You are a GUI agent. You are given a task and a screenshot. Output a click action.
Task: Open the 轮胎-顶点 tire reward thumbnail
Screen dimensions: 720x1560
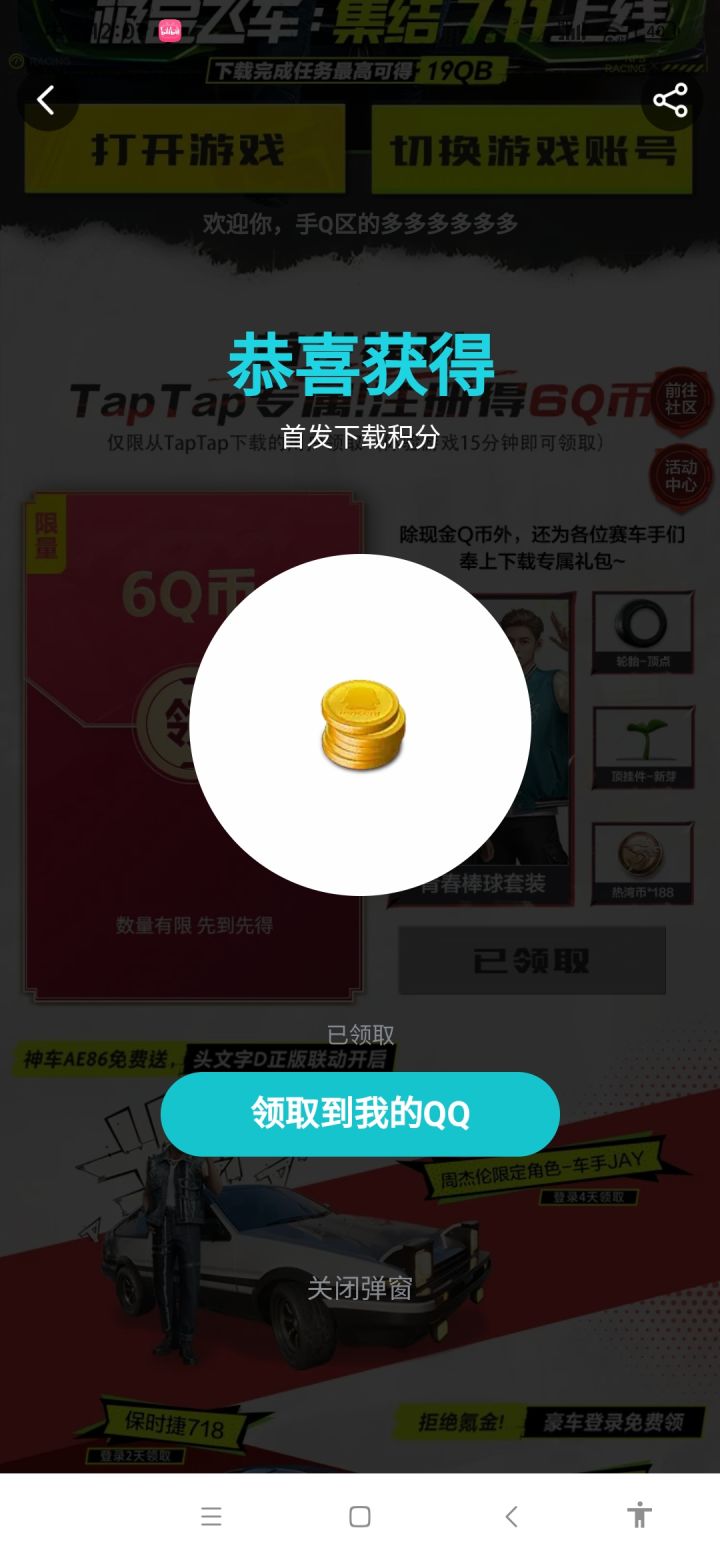point(641,632)
